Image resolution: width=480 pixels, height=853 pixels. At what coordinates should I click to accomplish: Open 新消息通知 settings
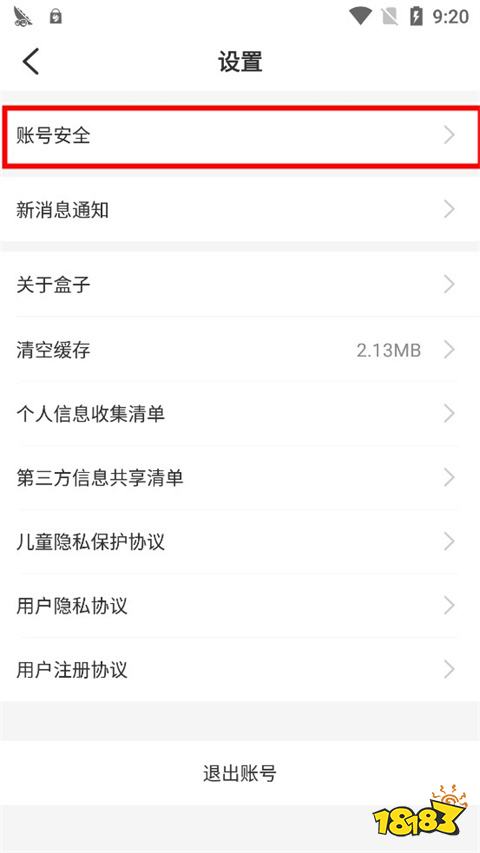[240, 209]
